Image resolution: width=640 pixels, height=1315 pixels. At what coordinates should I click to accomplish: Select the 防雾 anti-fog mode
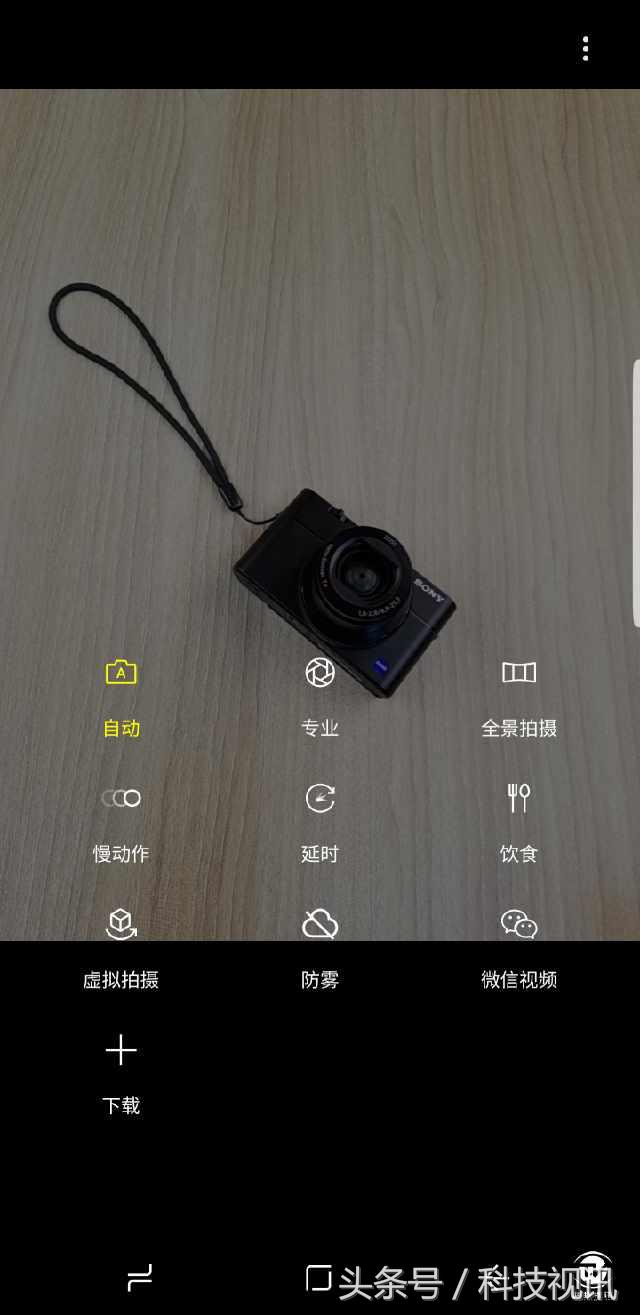tap(320, 948)
